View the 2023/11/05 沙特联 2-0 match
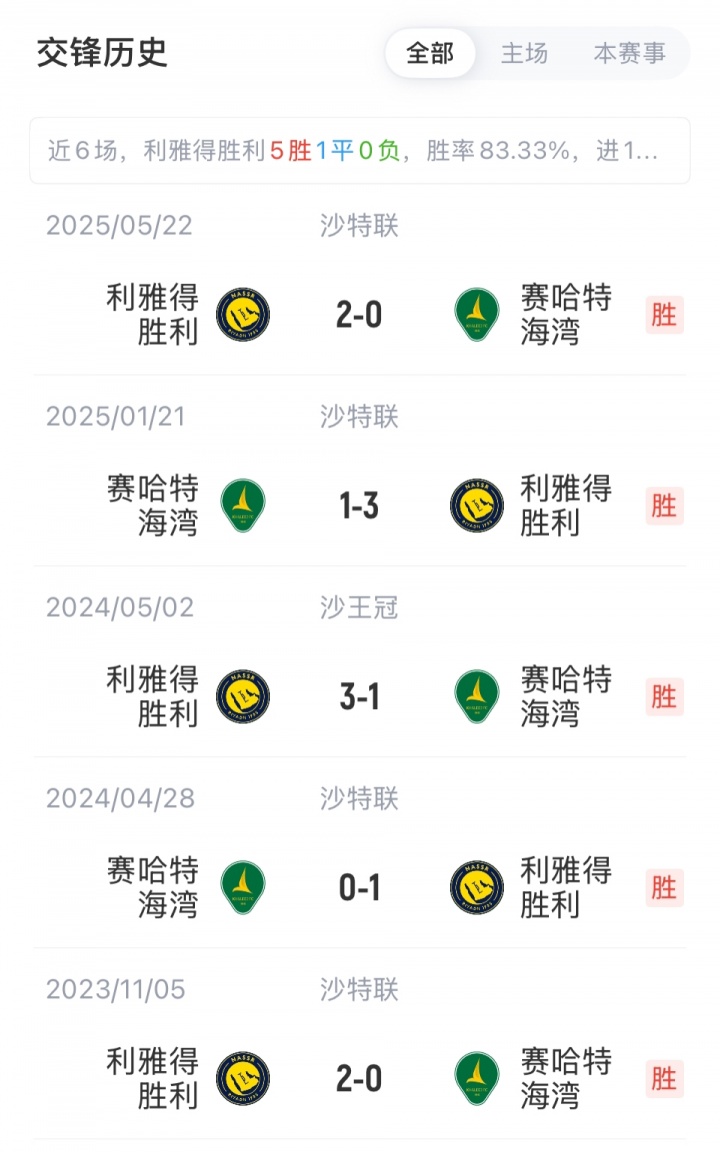This screenshot has width=720, height=1152. pyautogui.click(x=359, y=1079)
